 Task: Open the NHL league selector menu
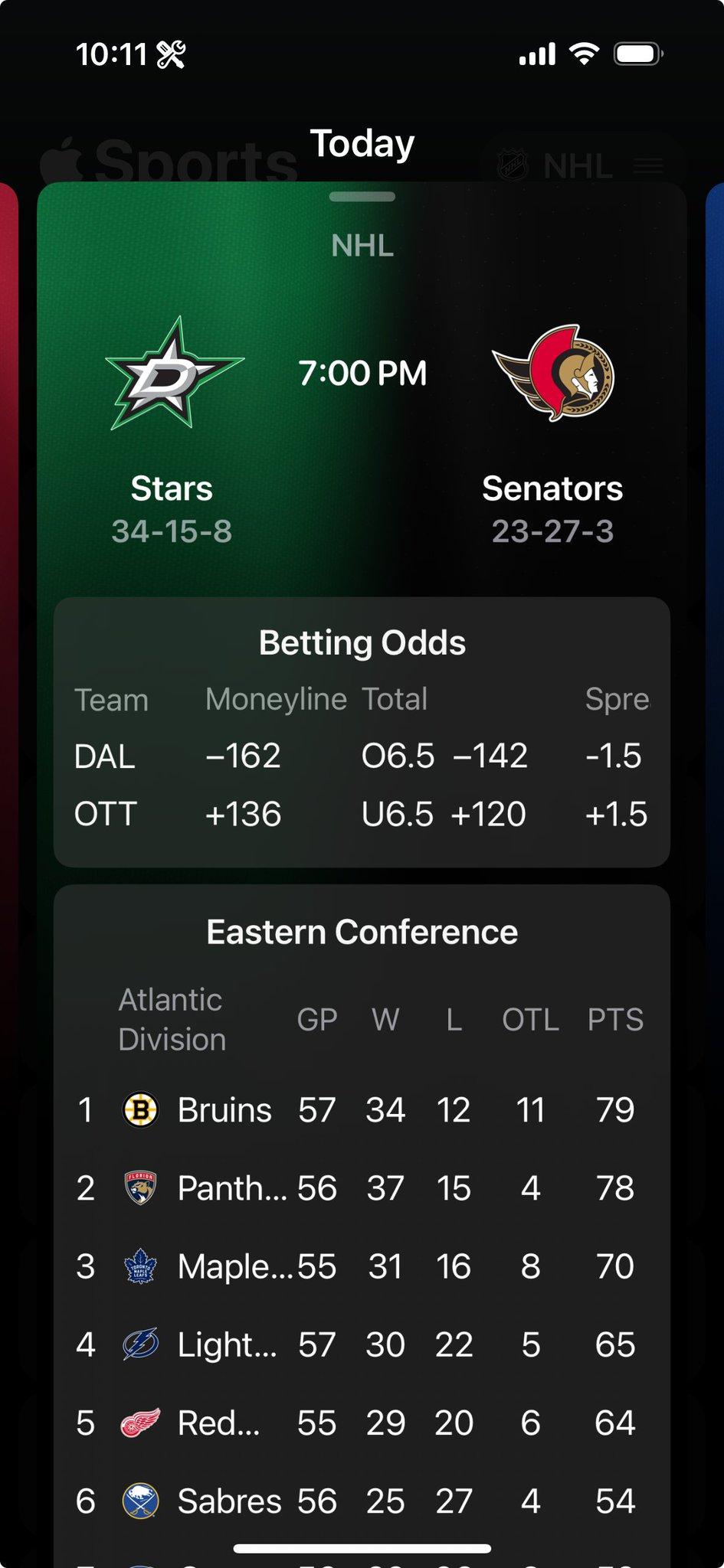click(x=581, y=165)
